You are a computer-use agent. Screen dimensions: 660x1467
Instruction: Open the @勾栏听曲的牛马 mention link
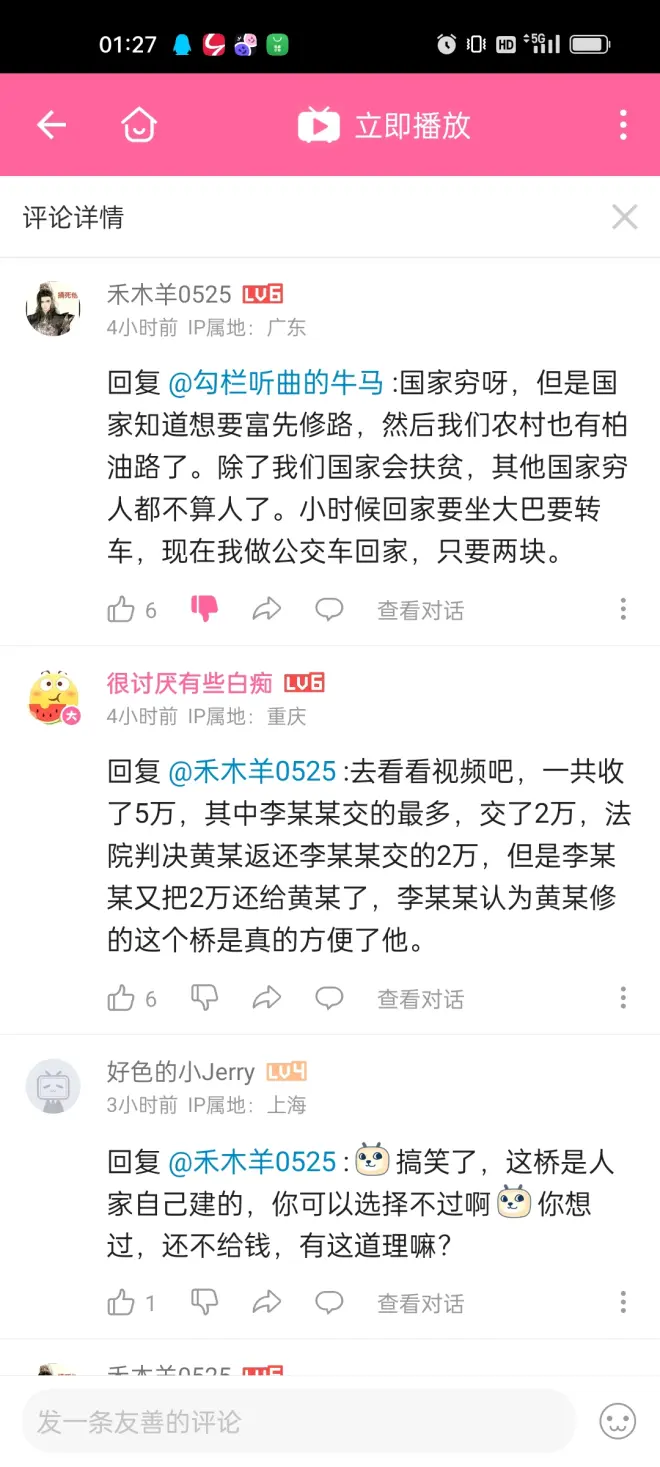276,383
